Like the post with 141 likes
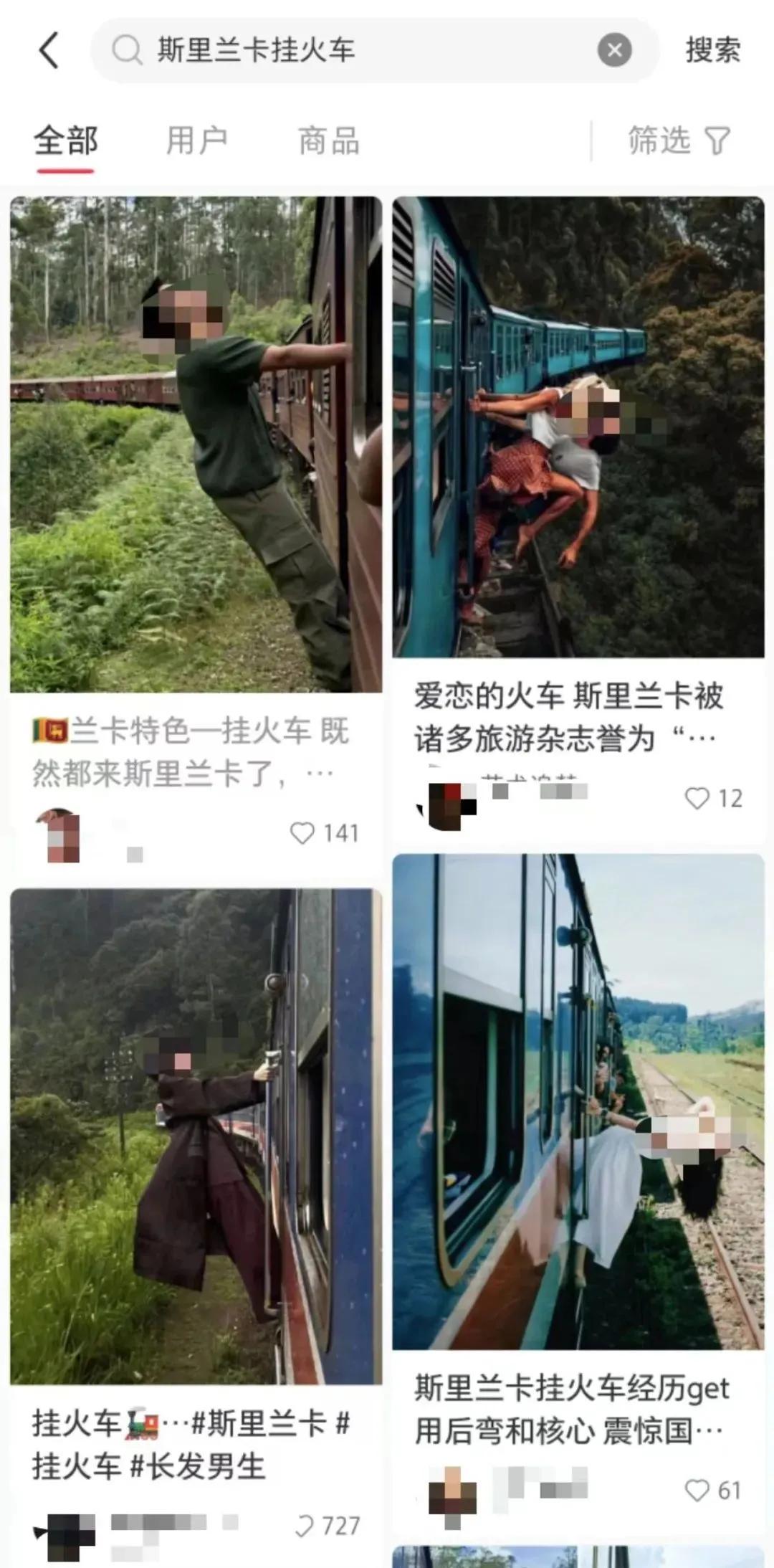The width and height of the screenshot is (774, 1568). click(x=302, y=833)
